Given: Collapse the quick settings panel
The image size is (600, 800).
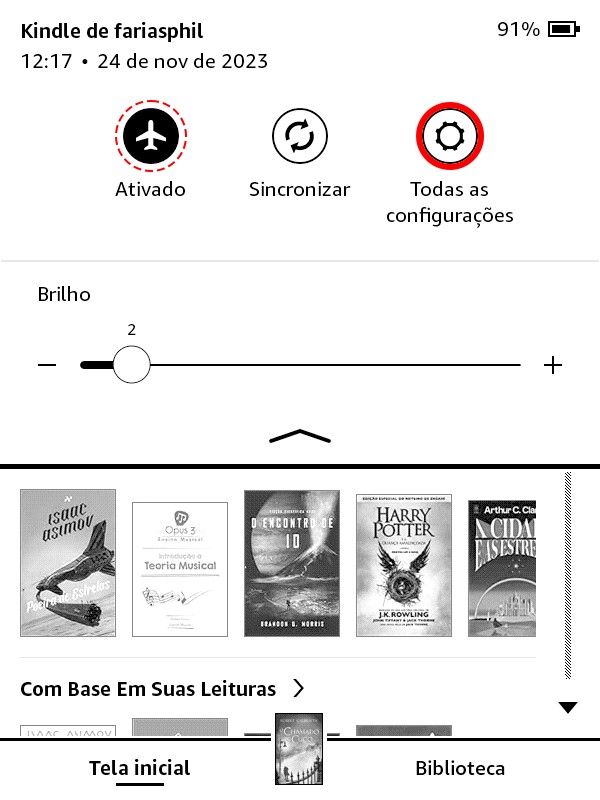Looking at the screenshot, I should tap(300, 435).
